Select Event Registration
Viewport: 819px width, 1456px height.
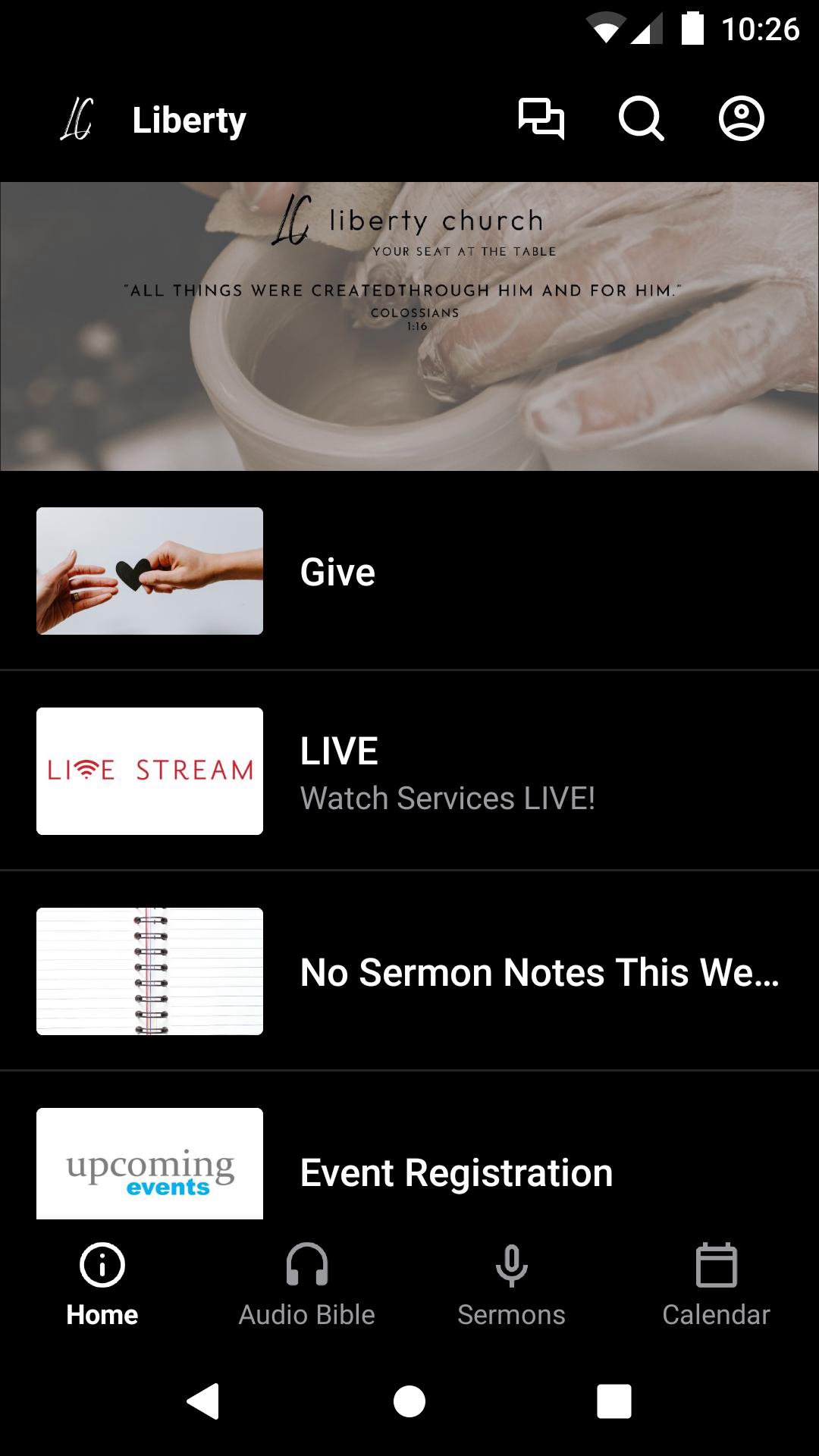click(x=409, y=1168)
